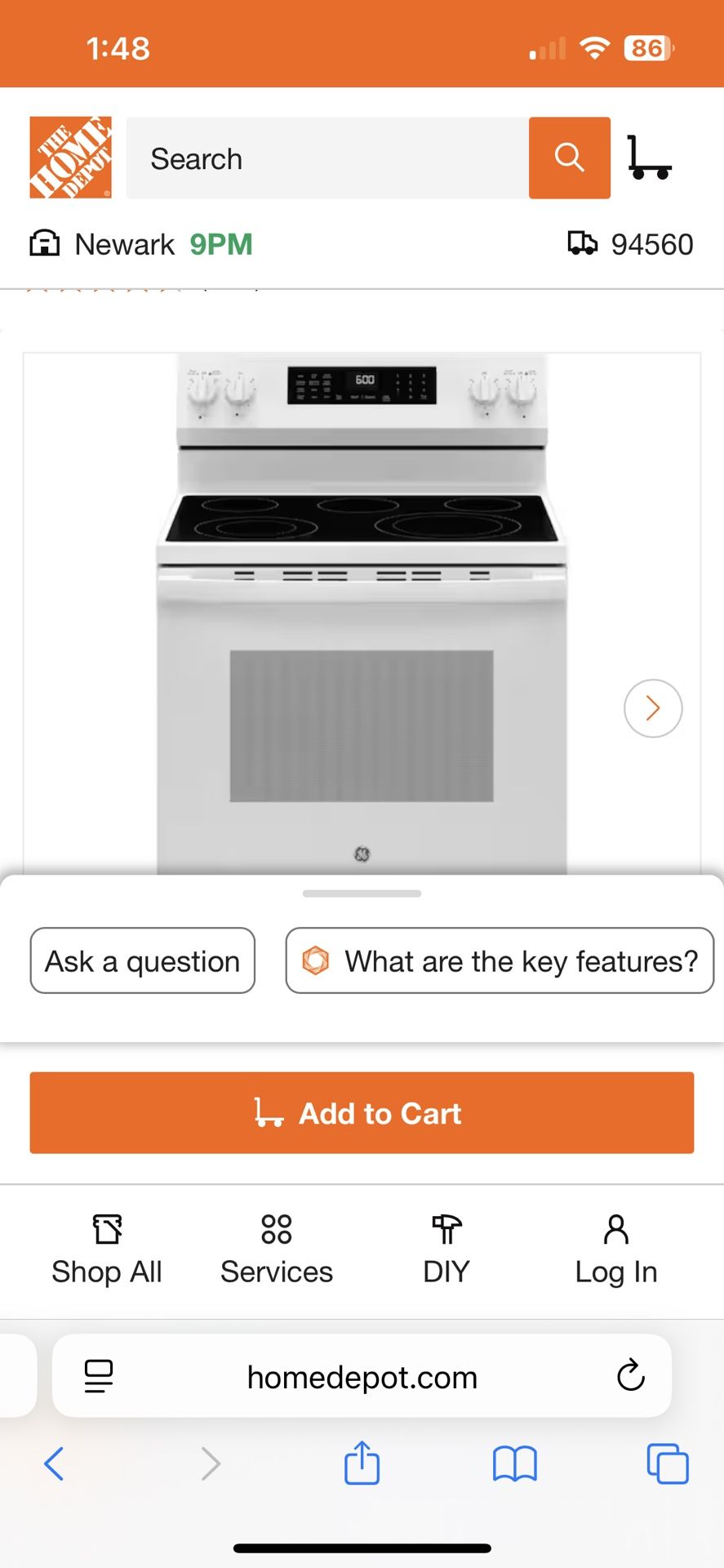Open the shopping cart icon
Screen dimensions: 724x1568
tap(649, 158)
